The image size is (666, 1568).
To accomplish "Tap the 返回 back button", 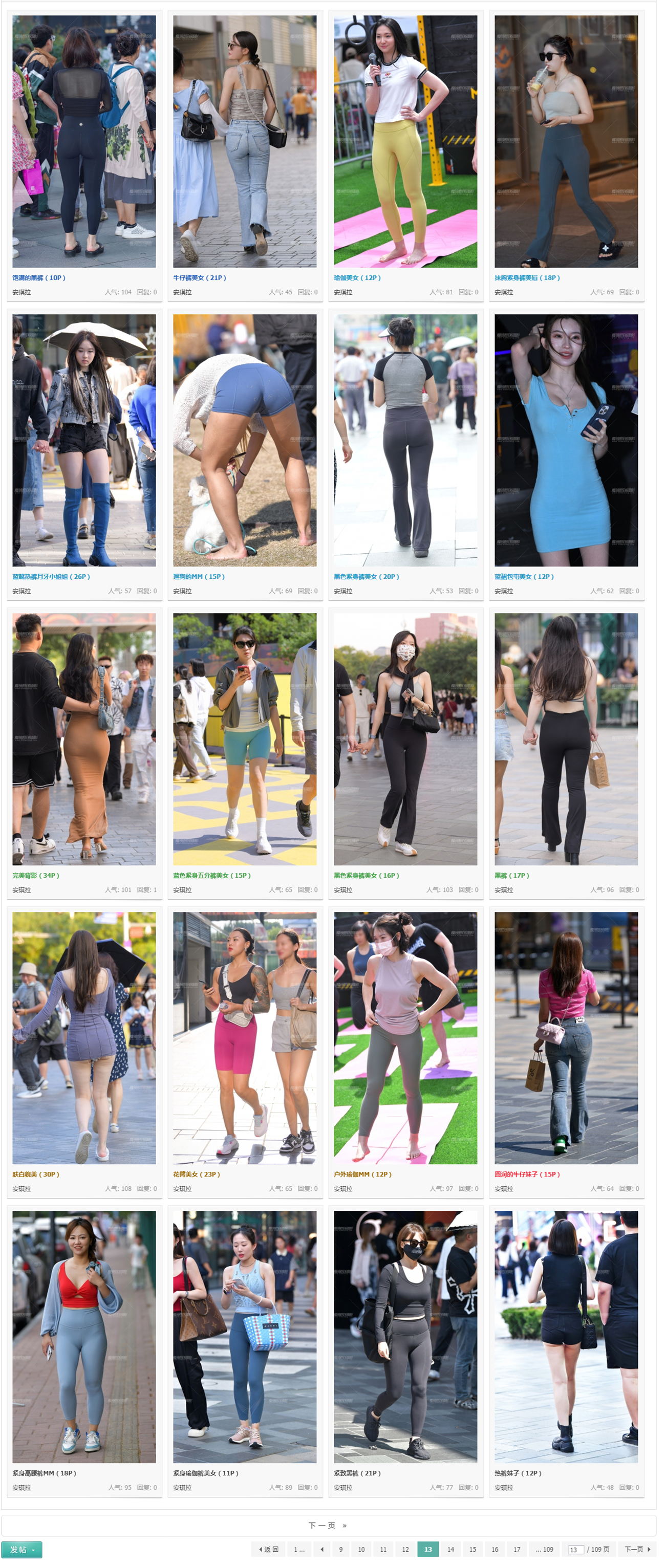I will tap(268, 1549).
